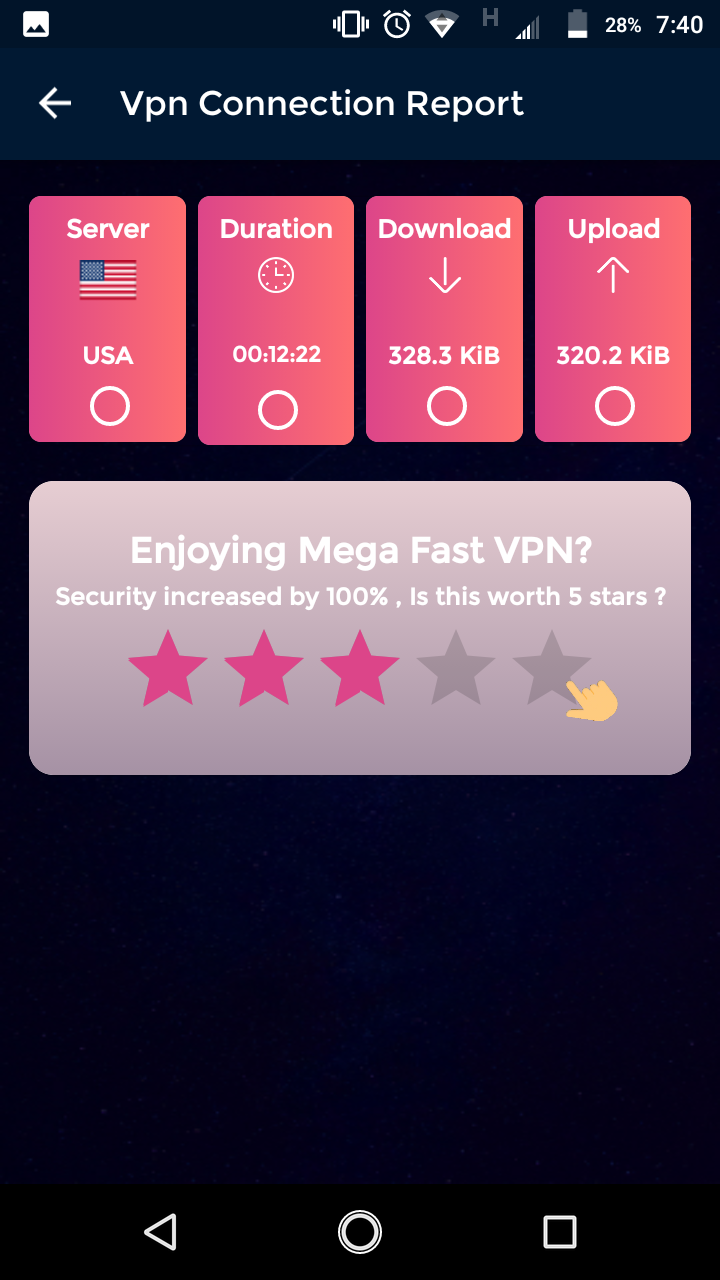Tap the Upload 320.2 KiB card
This screenshot has width=720, height=1280.
613,319
